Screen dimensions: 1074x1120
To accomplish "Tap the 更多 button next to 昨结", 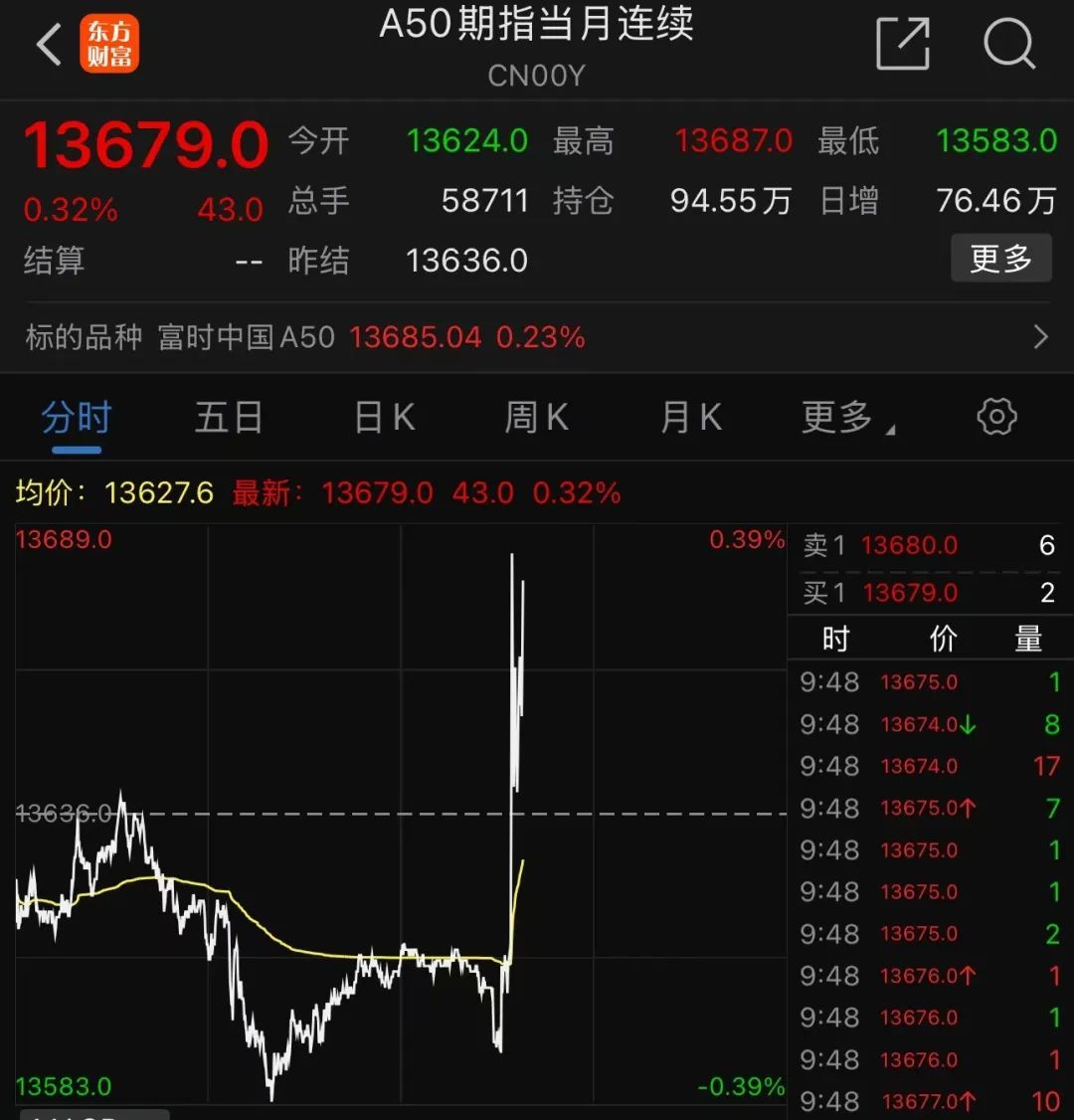I will (1001, 258).
